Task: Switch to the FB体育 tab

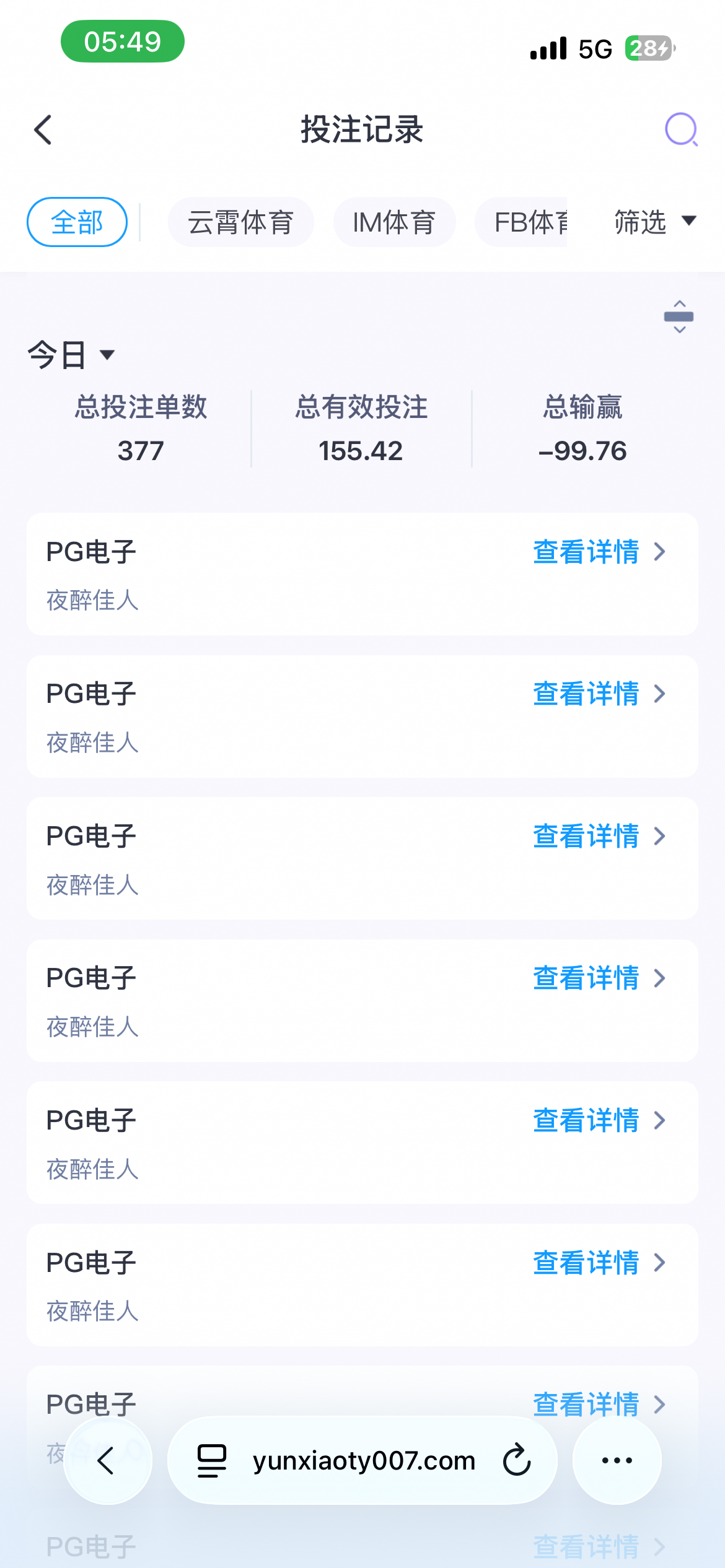Action: click(x=527, y=222)
